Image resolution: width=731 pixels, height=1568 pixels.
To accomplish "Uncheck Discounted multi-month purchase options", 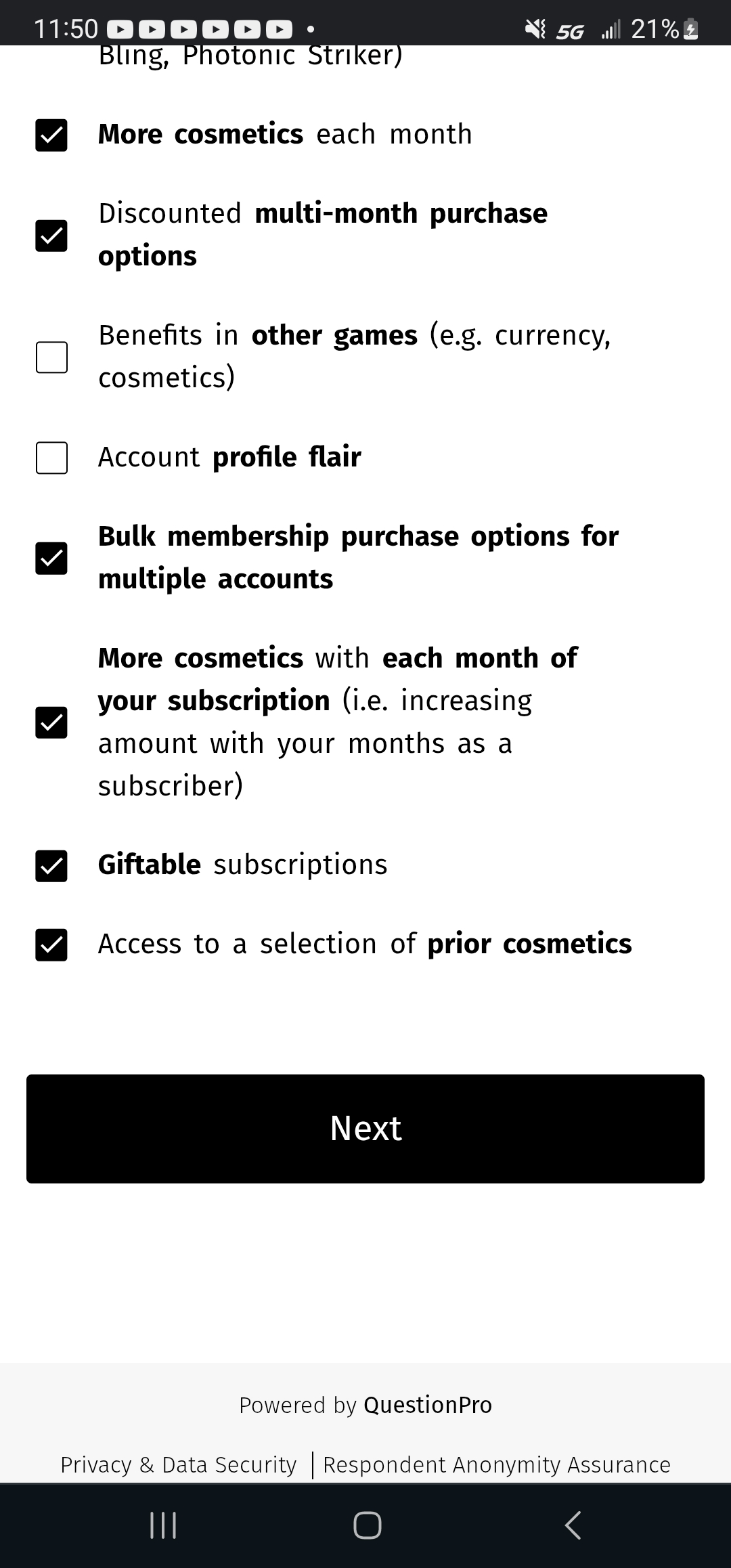I will pos(51,235).
